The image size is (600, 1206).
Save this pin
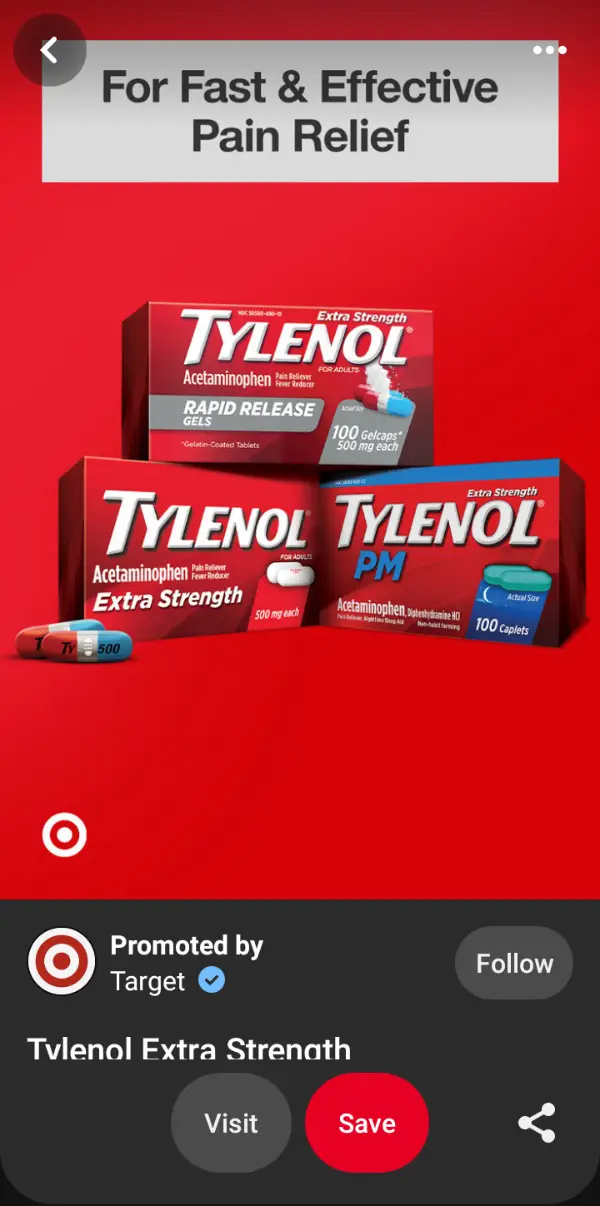pyautogui.click(x=367, y=1123)
